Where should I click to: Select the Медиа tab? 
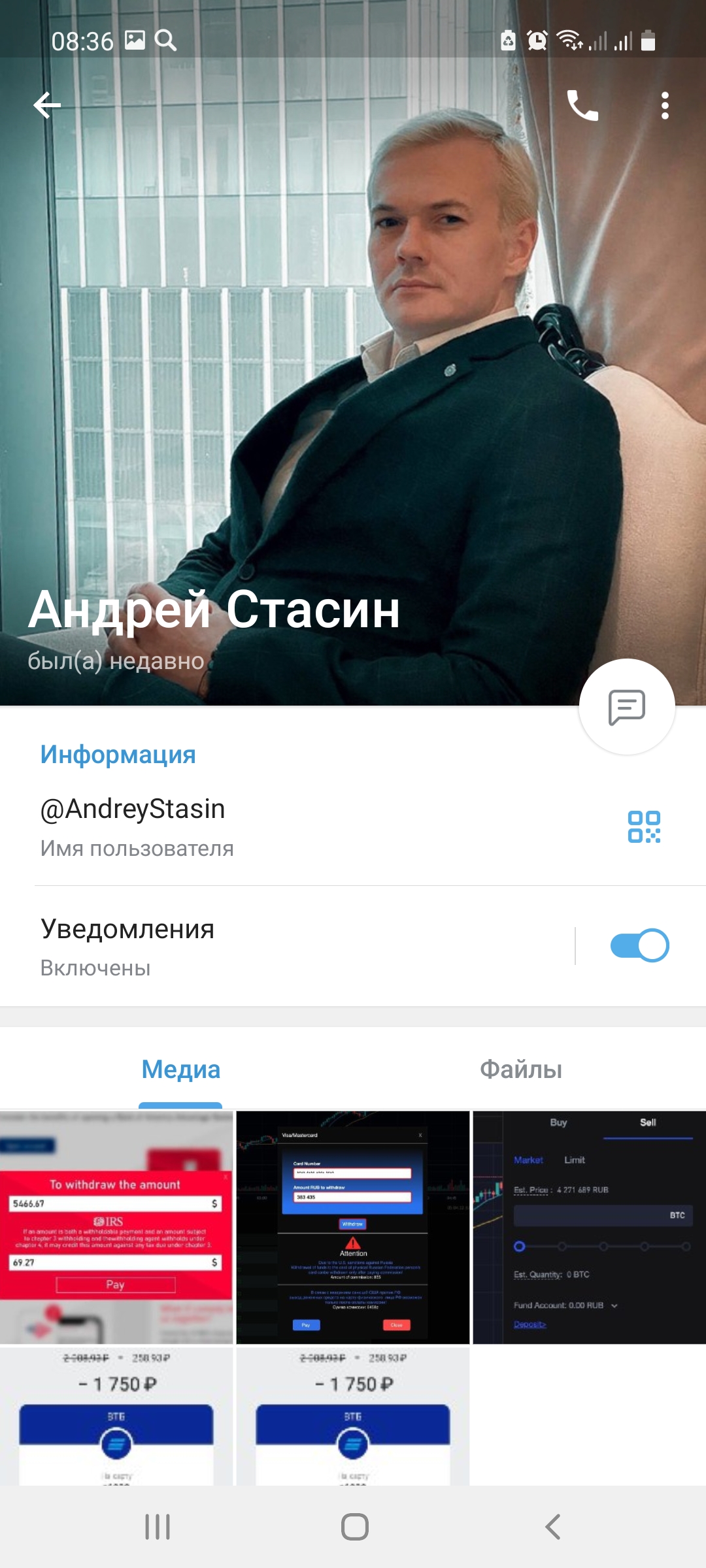(180, 1070)
